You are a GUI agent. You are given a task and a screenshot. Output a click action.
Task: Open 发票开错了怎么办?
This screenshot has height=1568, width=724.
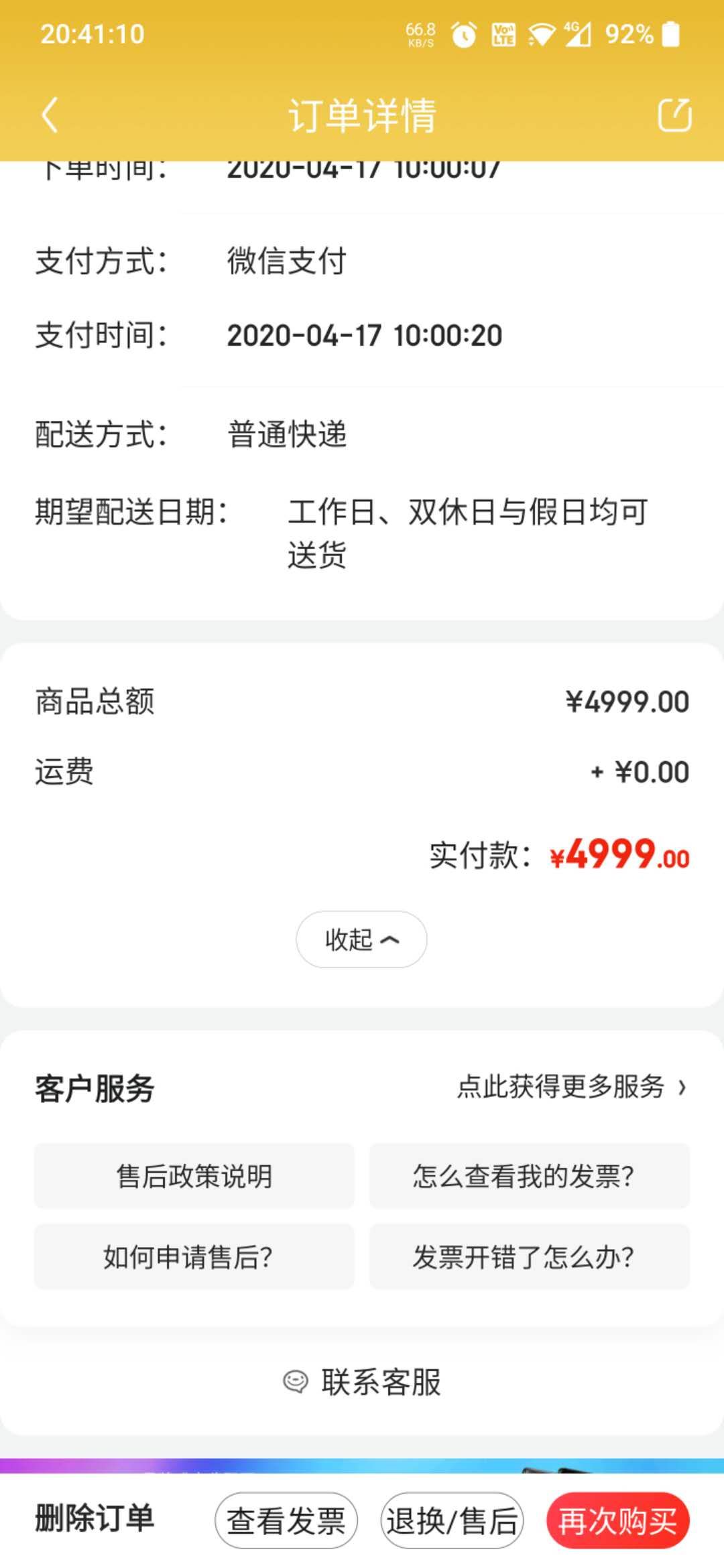point(530,1257)
